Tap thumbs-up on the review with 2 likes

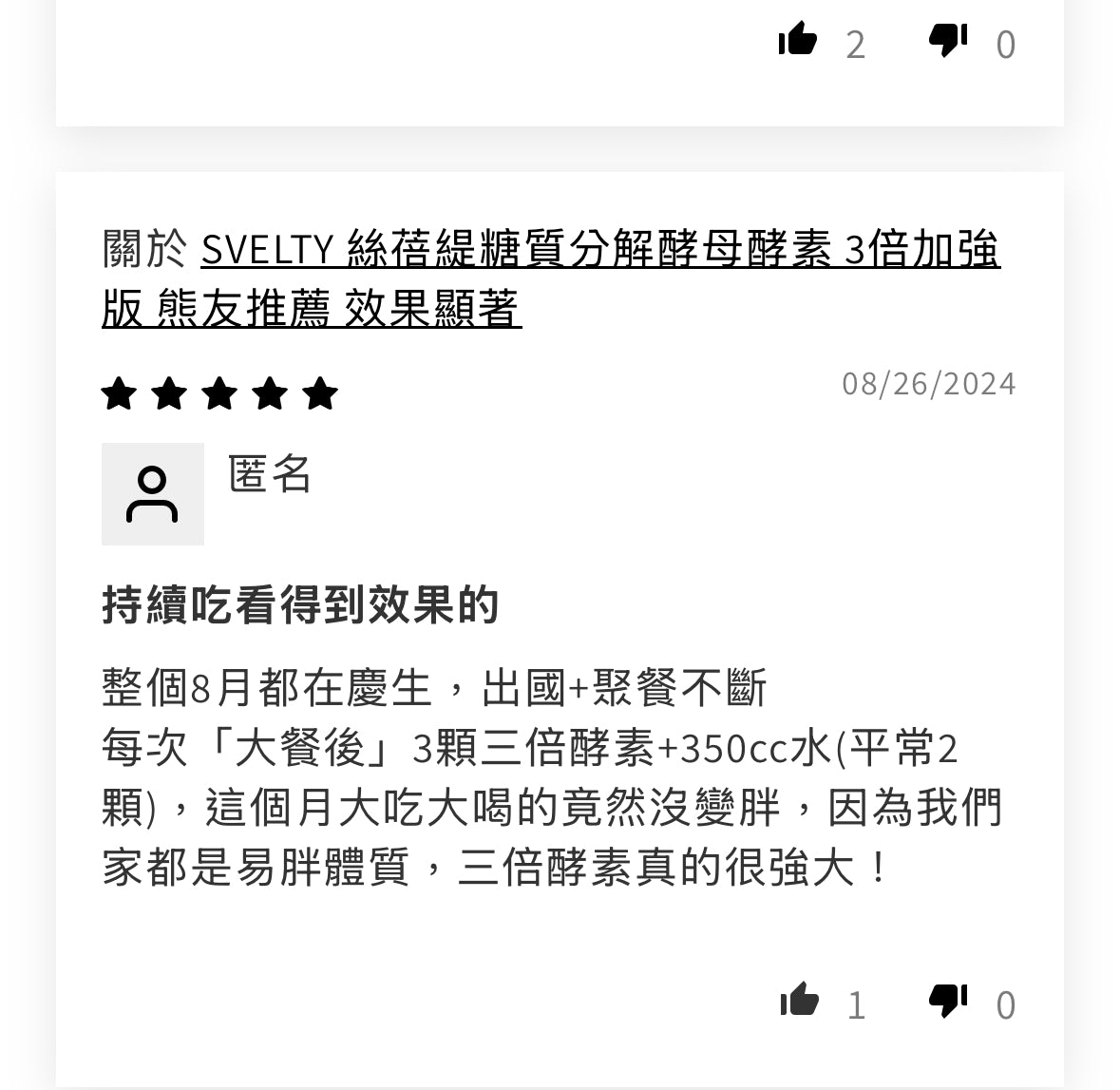(x=797, y=41)
